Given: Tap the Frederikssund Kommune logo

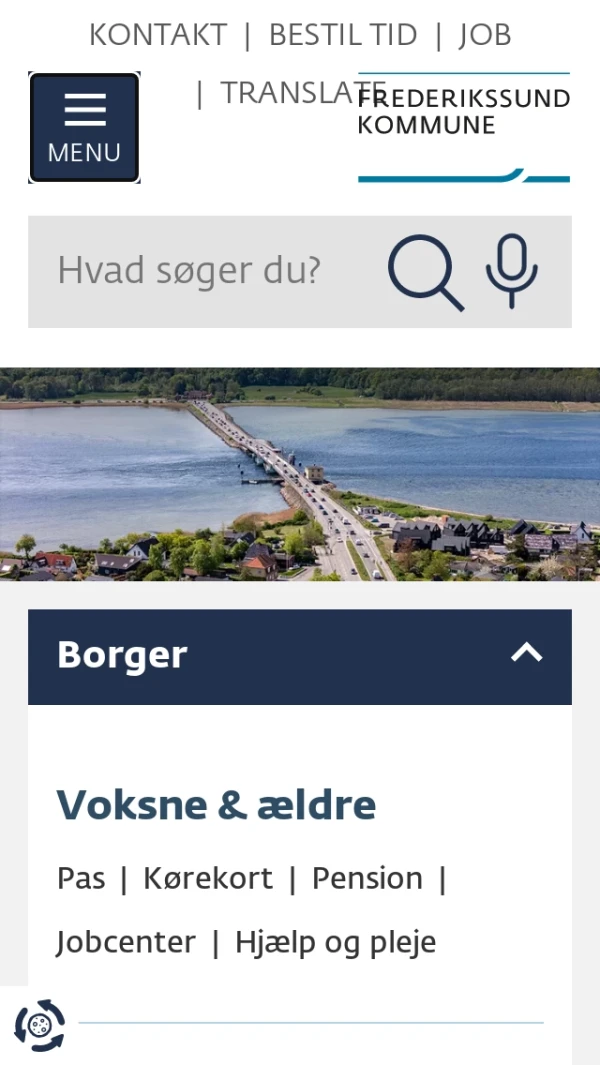Looking at the screenshot, I should [x=464, y=128].
